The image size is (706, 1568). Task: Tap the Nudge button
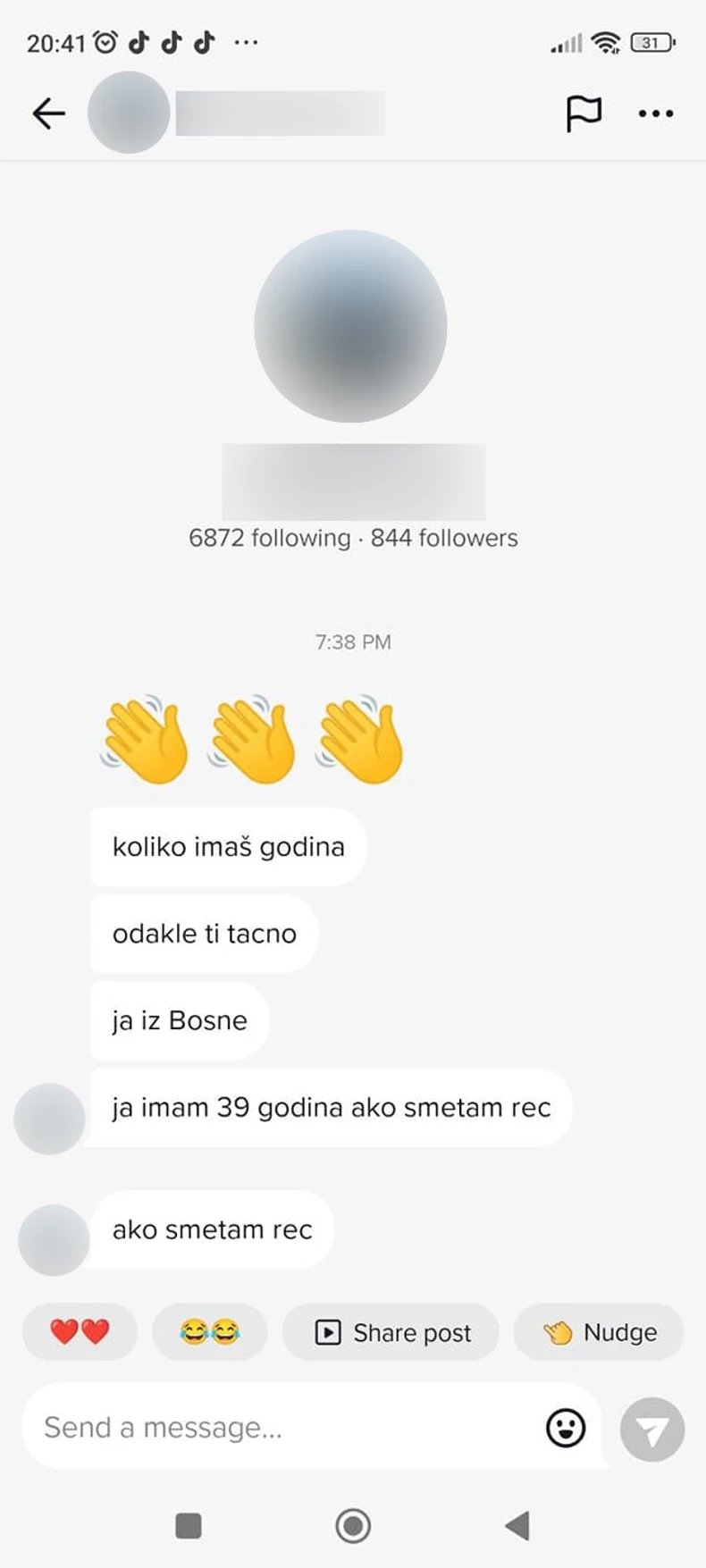598,1332
